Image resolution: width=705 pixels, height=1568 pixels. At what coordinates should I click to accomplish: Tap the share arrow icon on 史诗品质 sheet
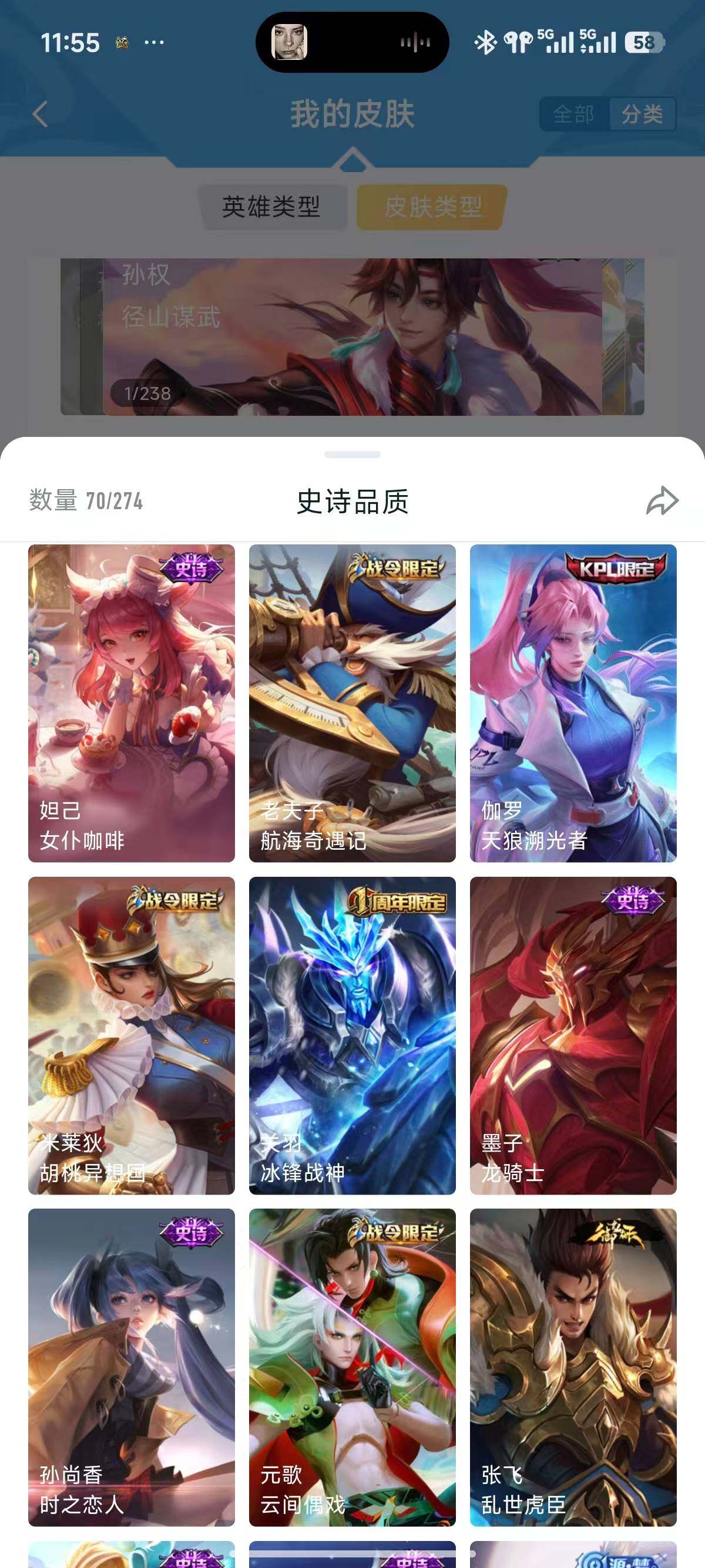pyautogui.click(x=662, y=502)
